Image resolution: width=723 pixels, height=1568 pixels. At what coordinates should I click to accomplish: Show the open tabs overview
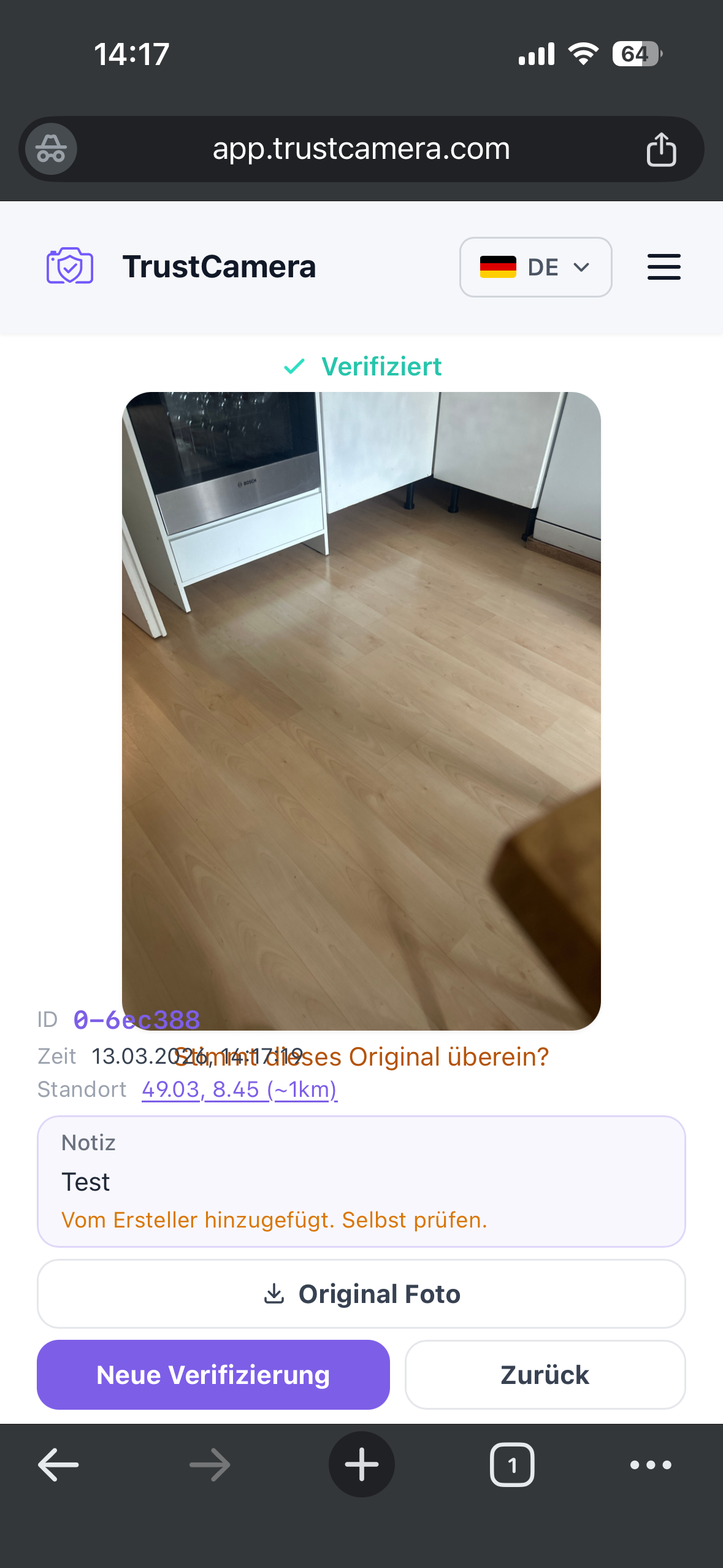click(511, 1464)
